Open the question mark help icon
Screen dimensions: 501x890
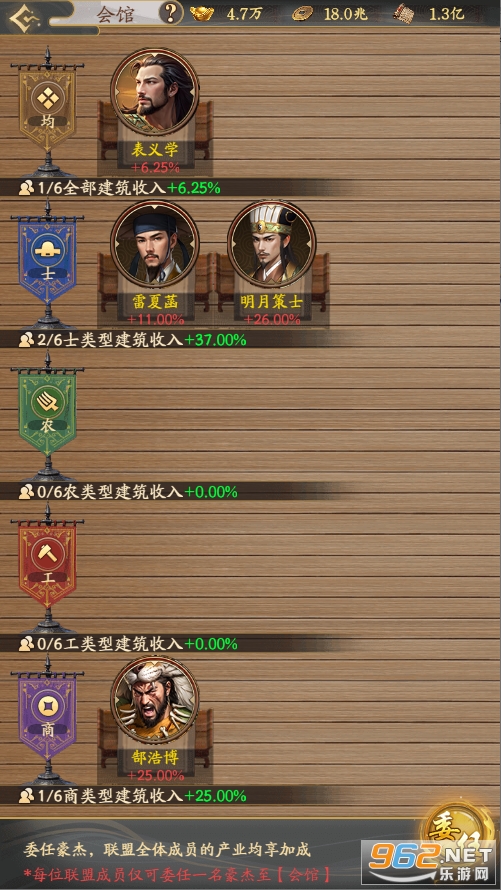pyautogui.click(x=170, y=12)
